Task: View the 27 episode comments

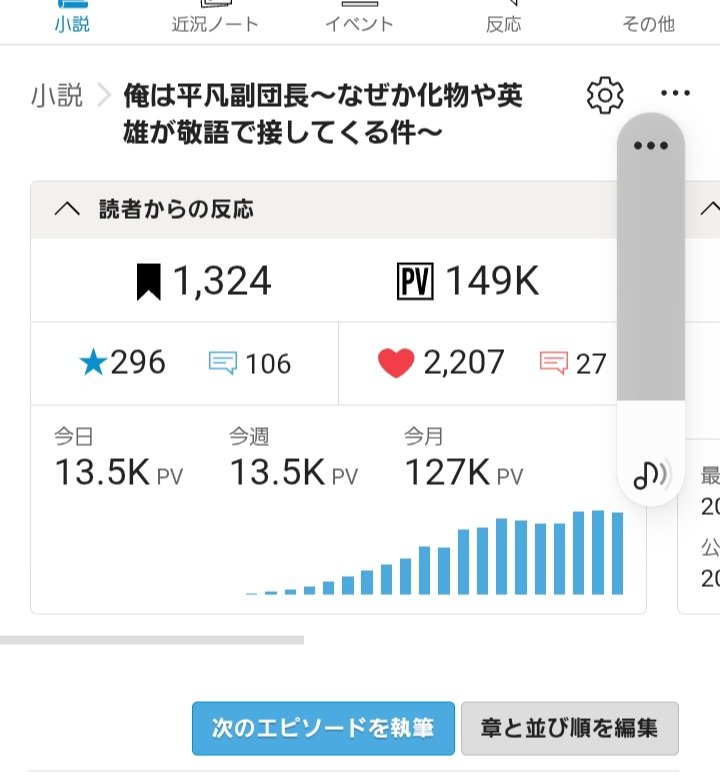Action: [x=573, y=363]
